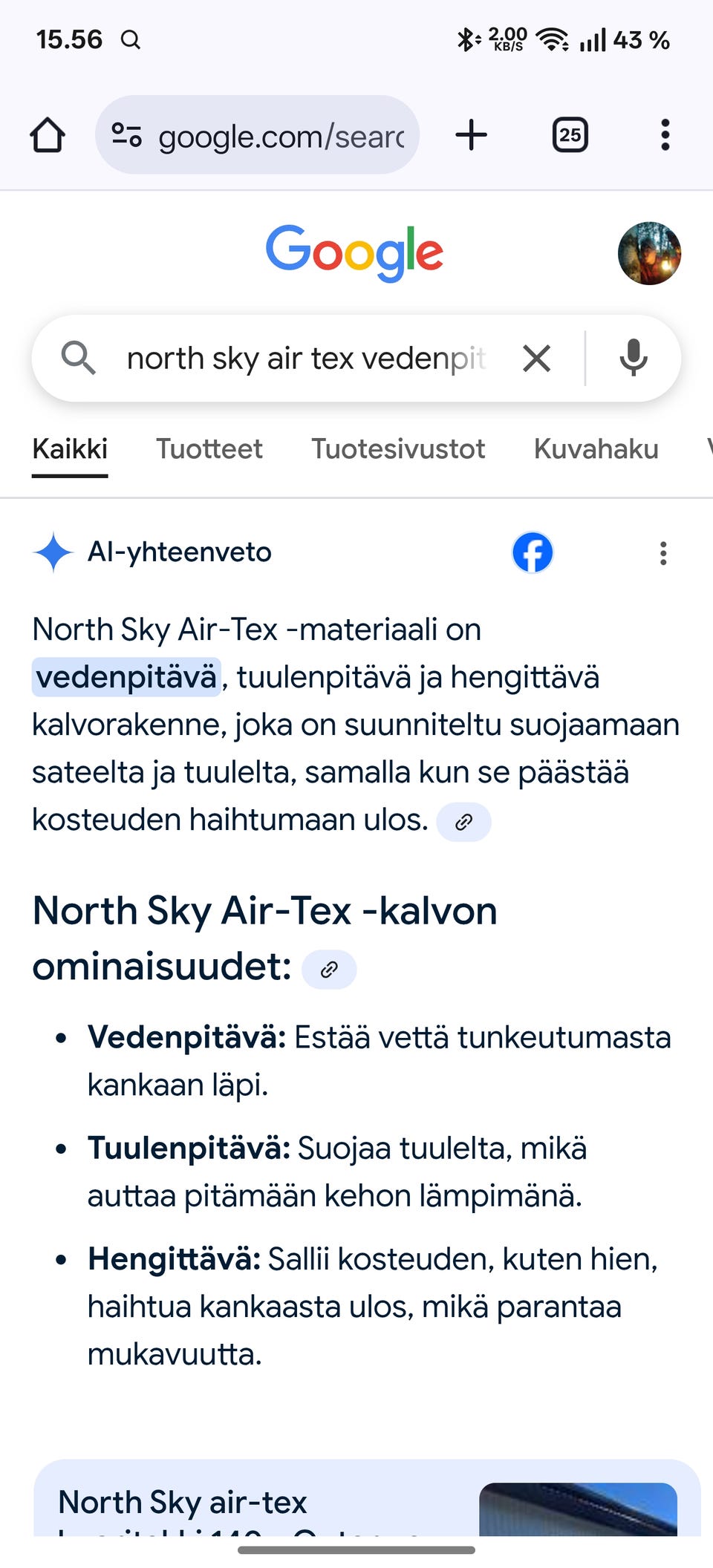Tap the search icon in the status bar
Viewport: 713px width, 1568px height.
click(x=130, y=40)
